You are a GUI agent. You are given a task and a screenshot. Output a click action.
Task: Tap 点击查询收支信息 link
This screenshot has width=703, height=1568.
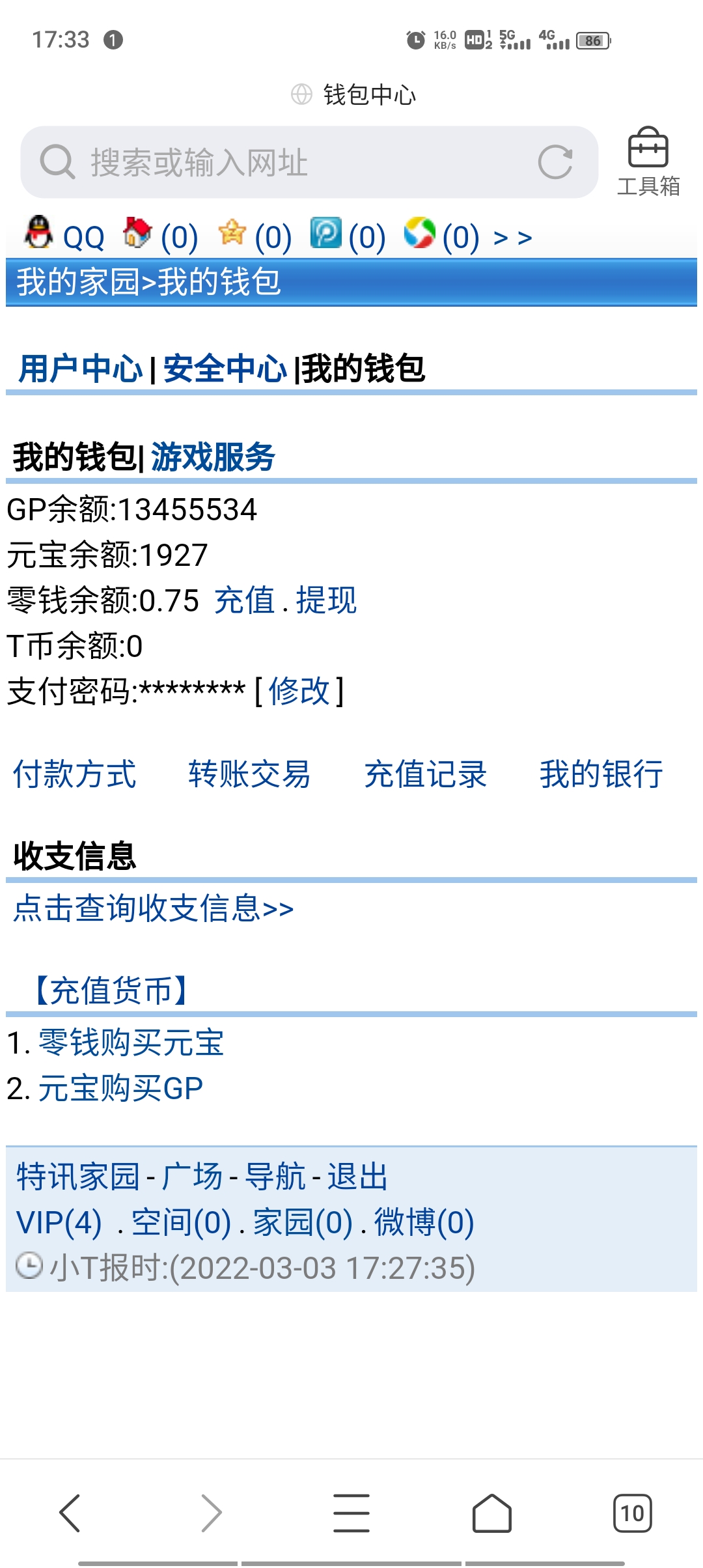[x=154, y=908]
